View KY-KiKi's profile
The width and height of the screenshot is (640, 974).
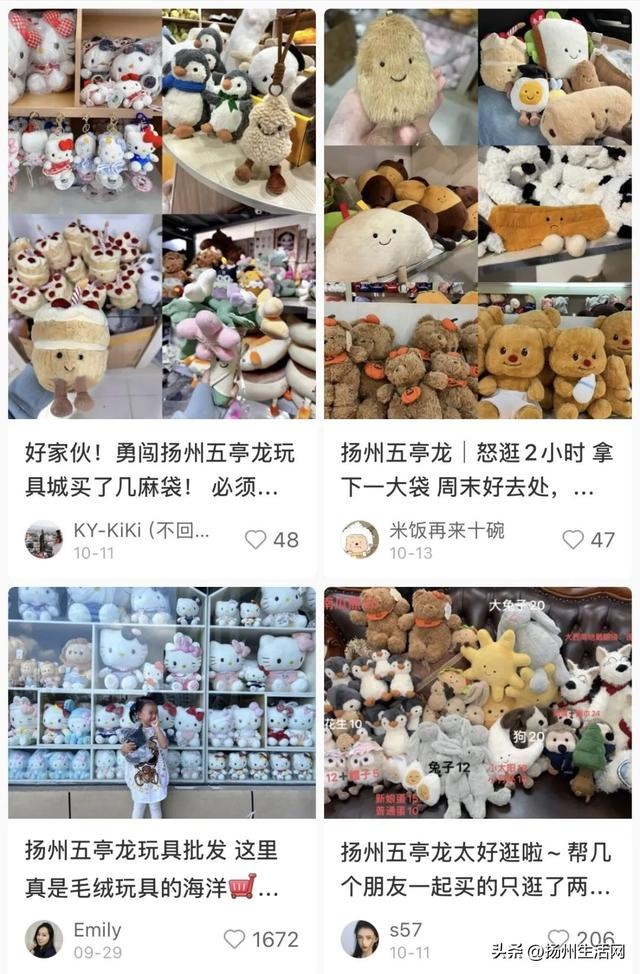tap(44, 540)
